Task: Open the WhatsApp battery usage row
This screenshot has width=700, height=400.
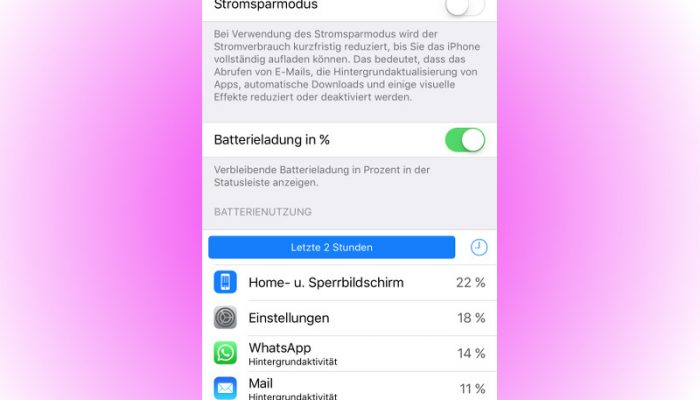Action: point(349,353)
